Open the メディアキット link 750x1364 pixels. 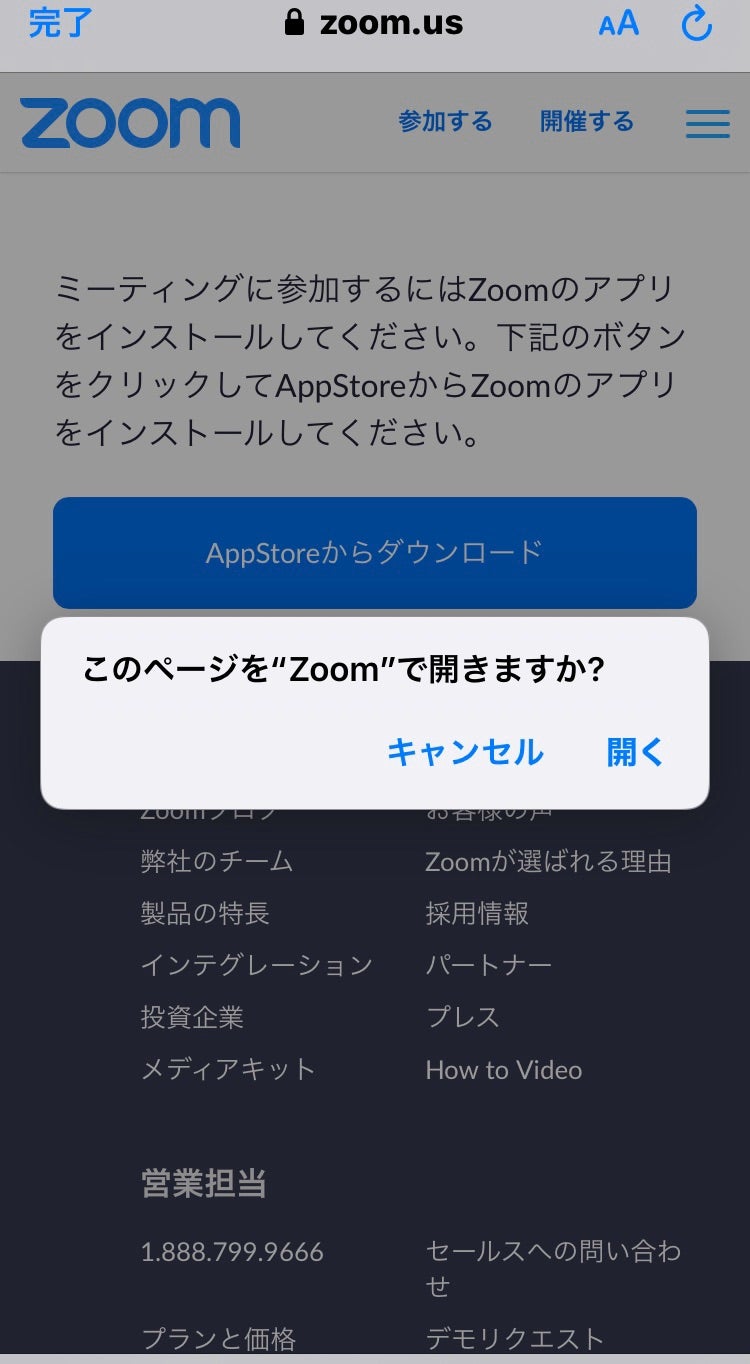tap(228, 1069)
